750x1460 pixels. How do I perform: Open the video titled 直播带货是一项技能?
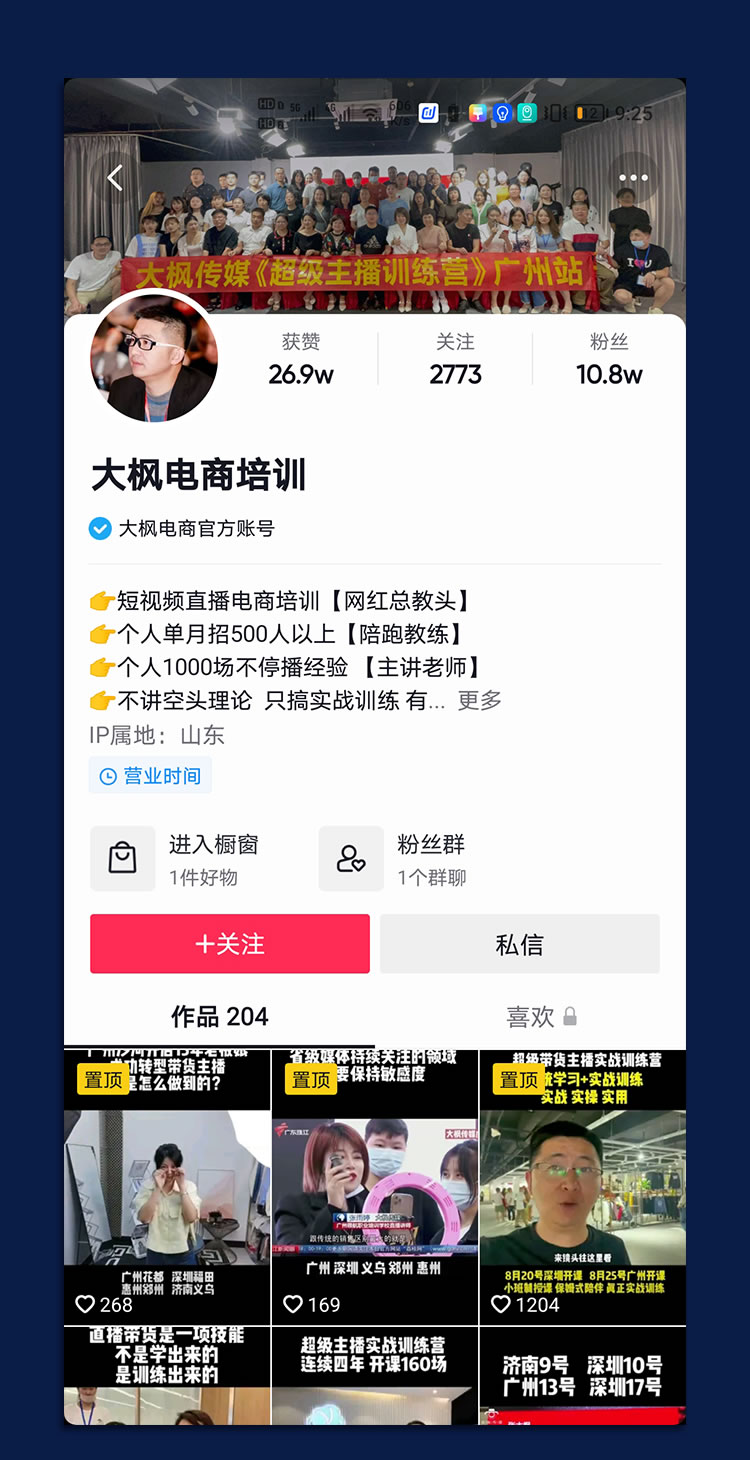pyautogui.click(x=167, y=1375)
